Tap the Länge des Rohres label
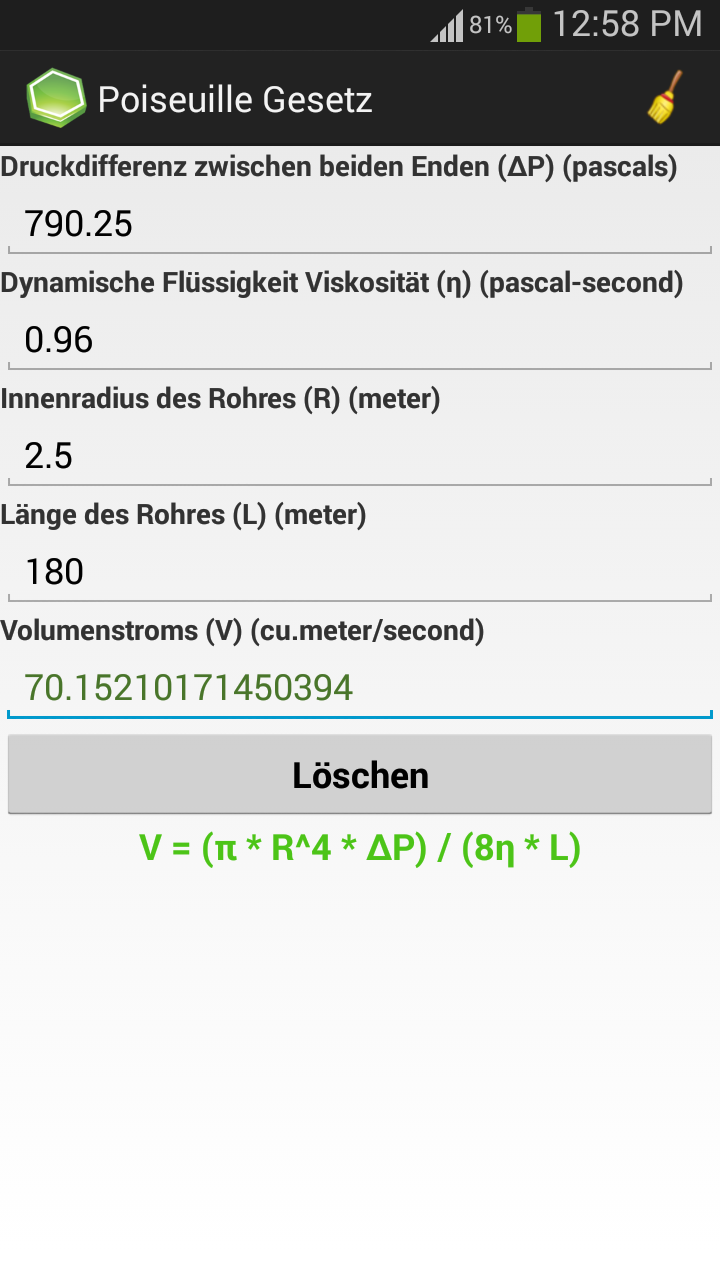 point(186,514)
